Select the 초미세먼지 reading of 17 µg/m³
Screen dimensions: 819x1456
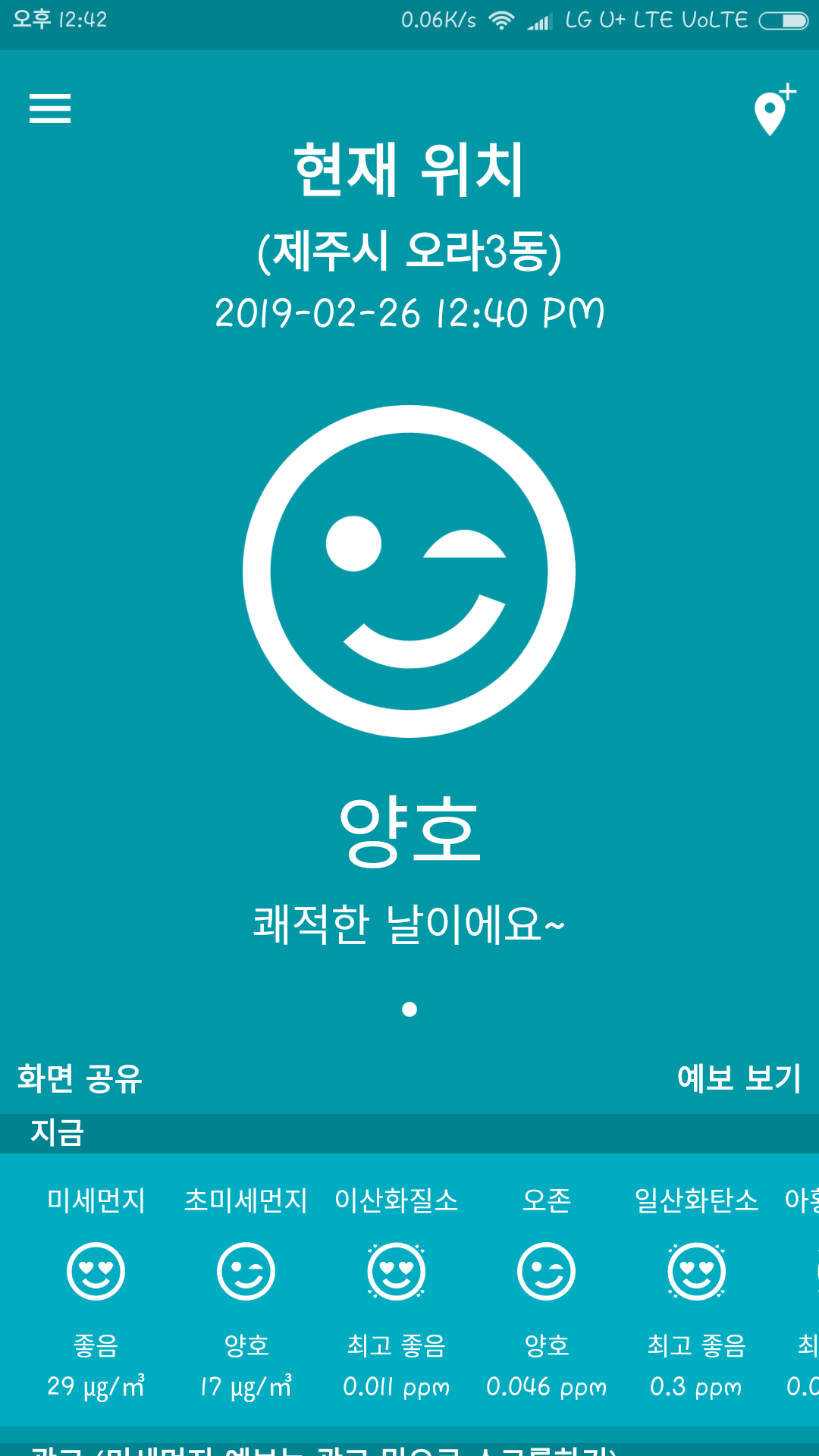[246, 1289]
